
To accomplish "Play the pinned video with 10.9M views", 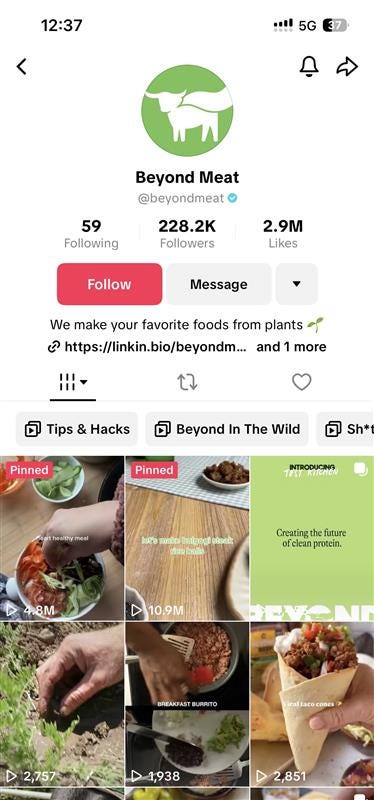I will coord(187,538).
